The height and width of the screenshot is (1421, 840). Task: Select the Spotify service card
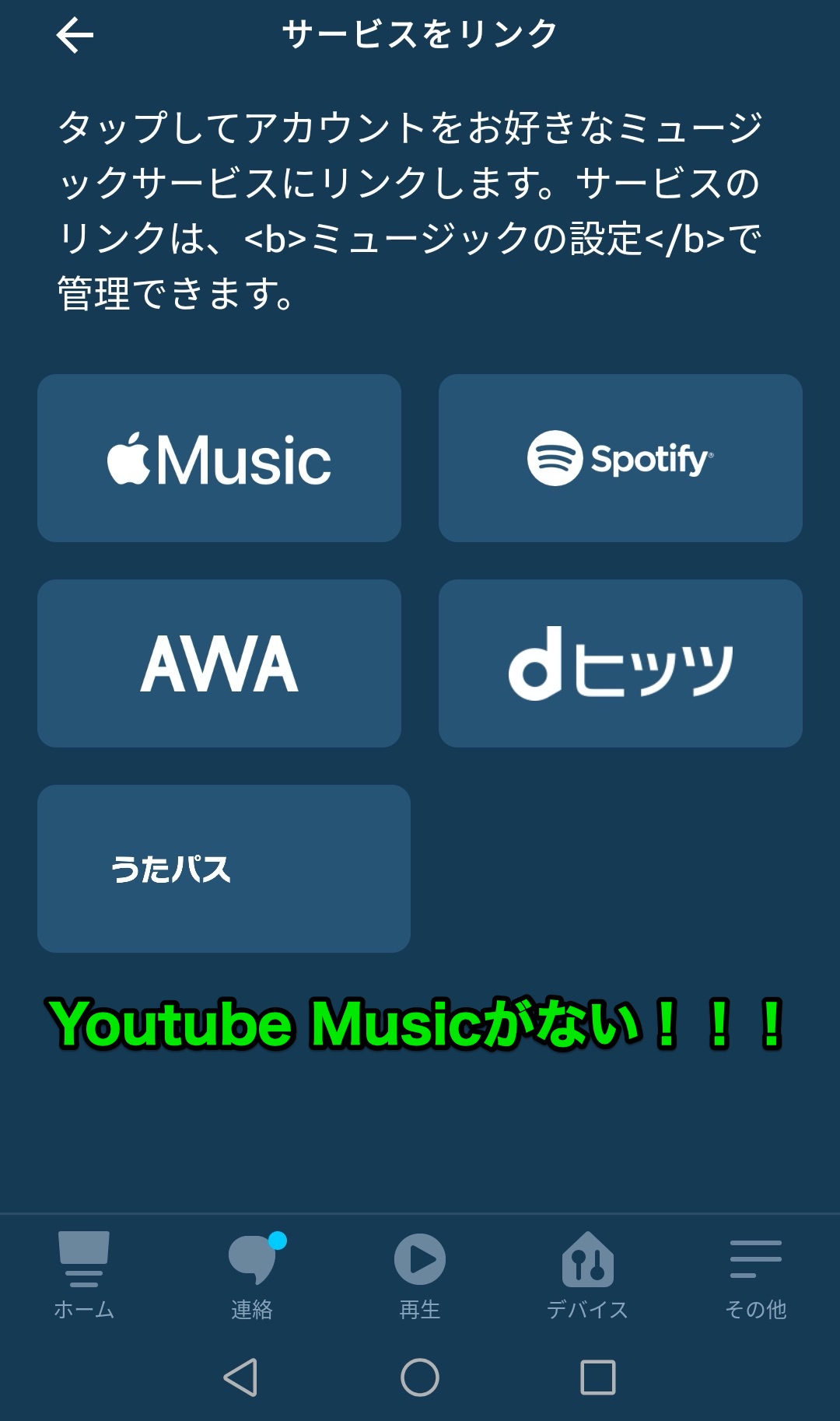[620, 458]
